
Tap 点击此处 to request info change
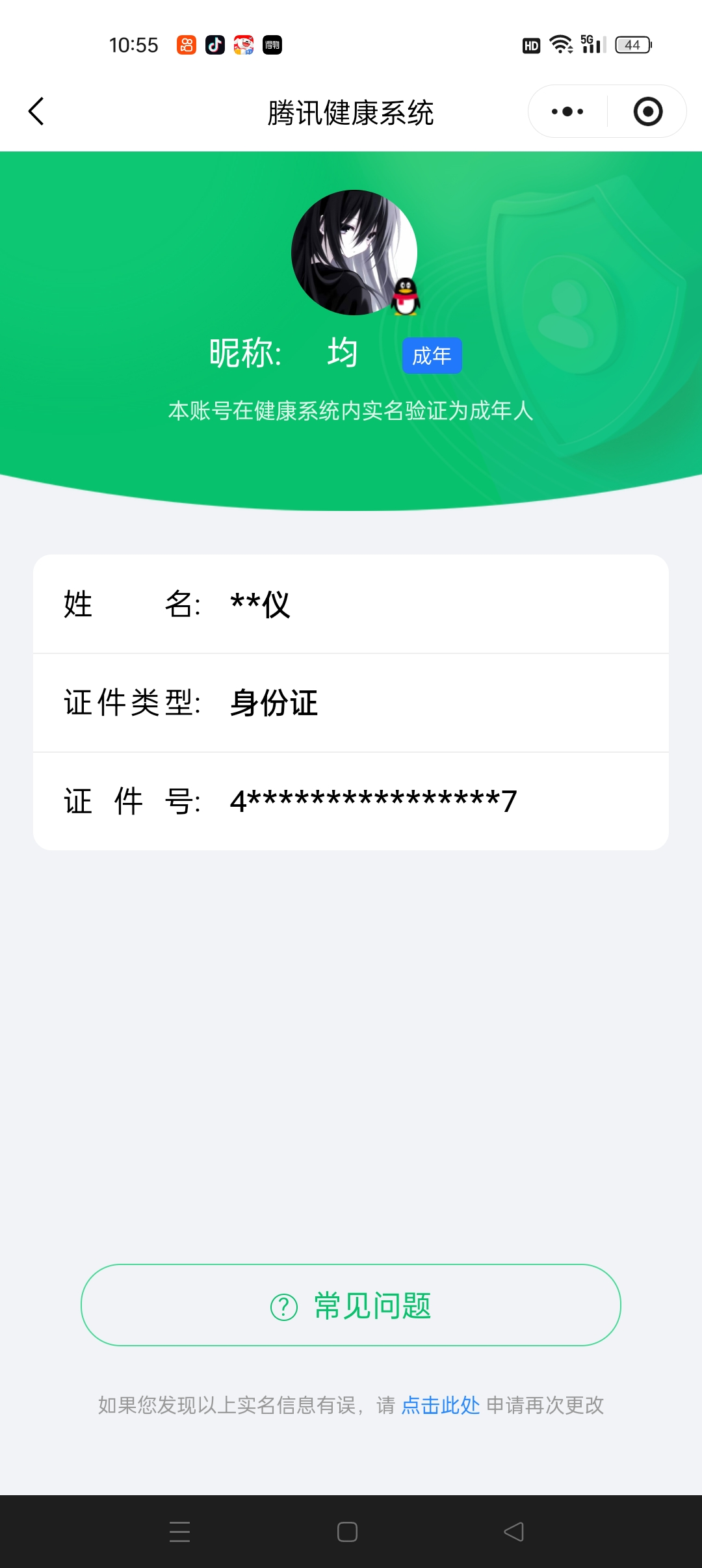coord(439,1405)
